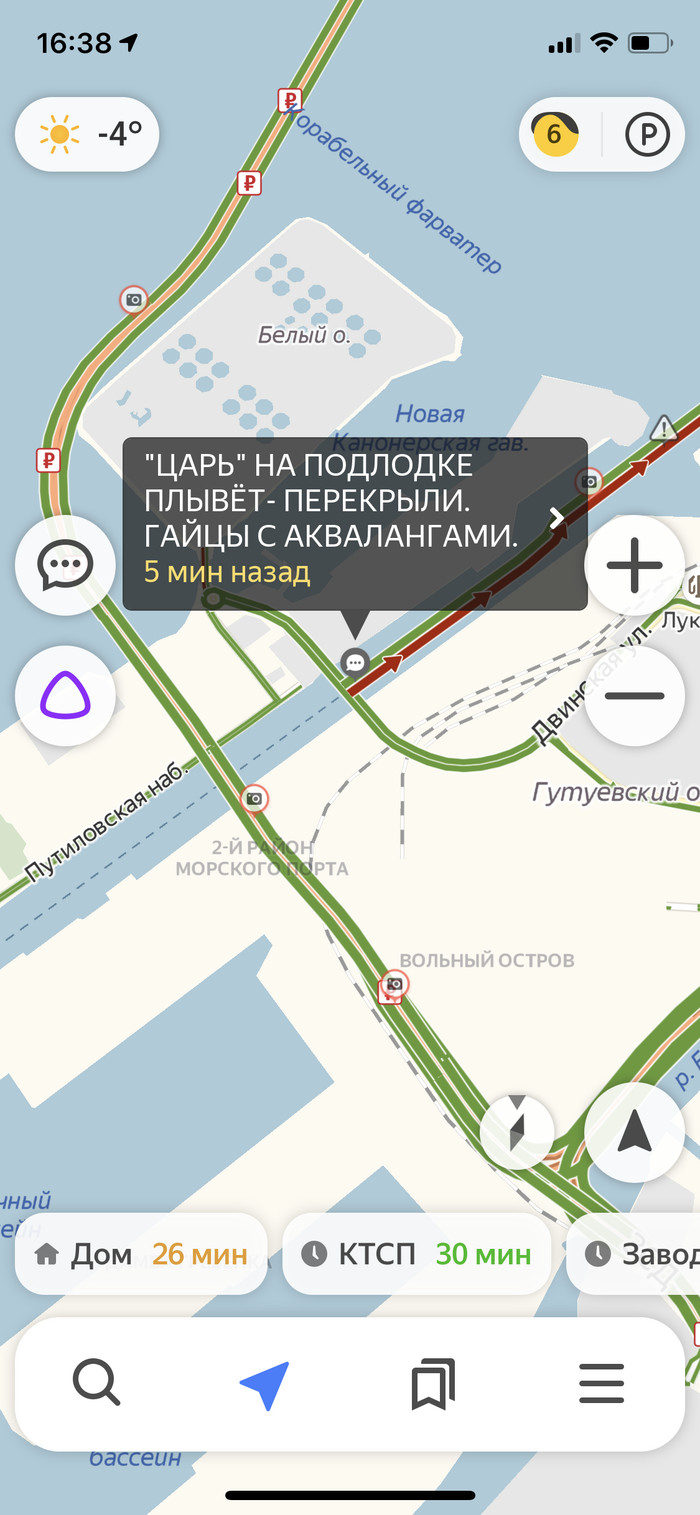
Task: Launch the Alice voice assistant
Action: coord(65,695)
